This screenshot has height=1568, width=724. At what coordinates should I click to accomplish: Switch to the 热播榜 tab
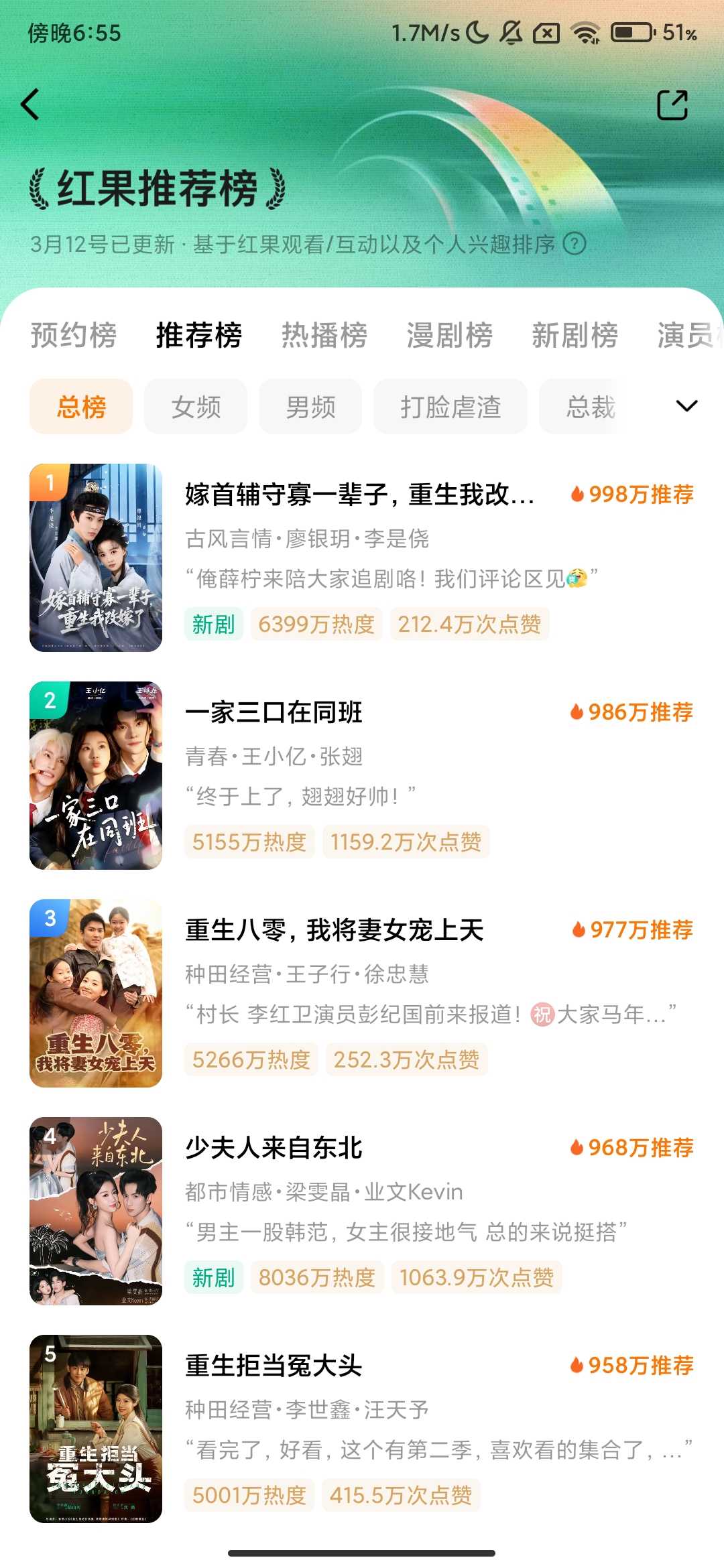pos(324,335)
